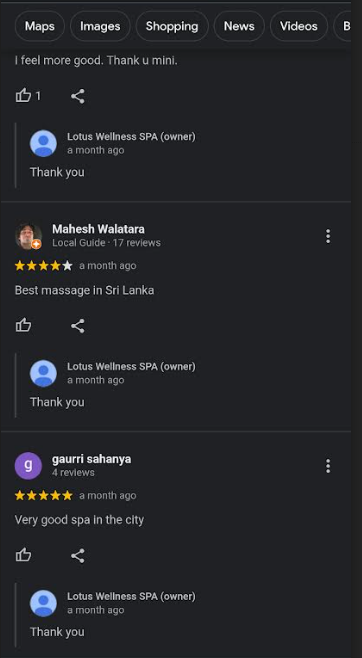This screenshot has height=658, width=362.
Task: Open the News filter chip
Action: click(x=239, y=26)
